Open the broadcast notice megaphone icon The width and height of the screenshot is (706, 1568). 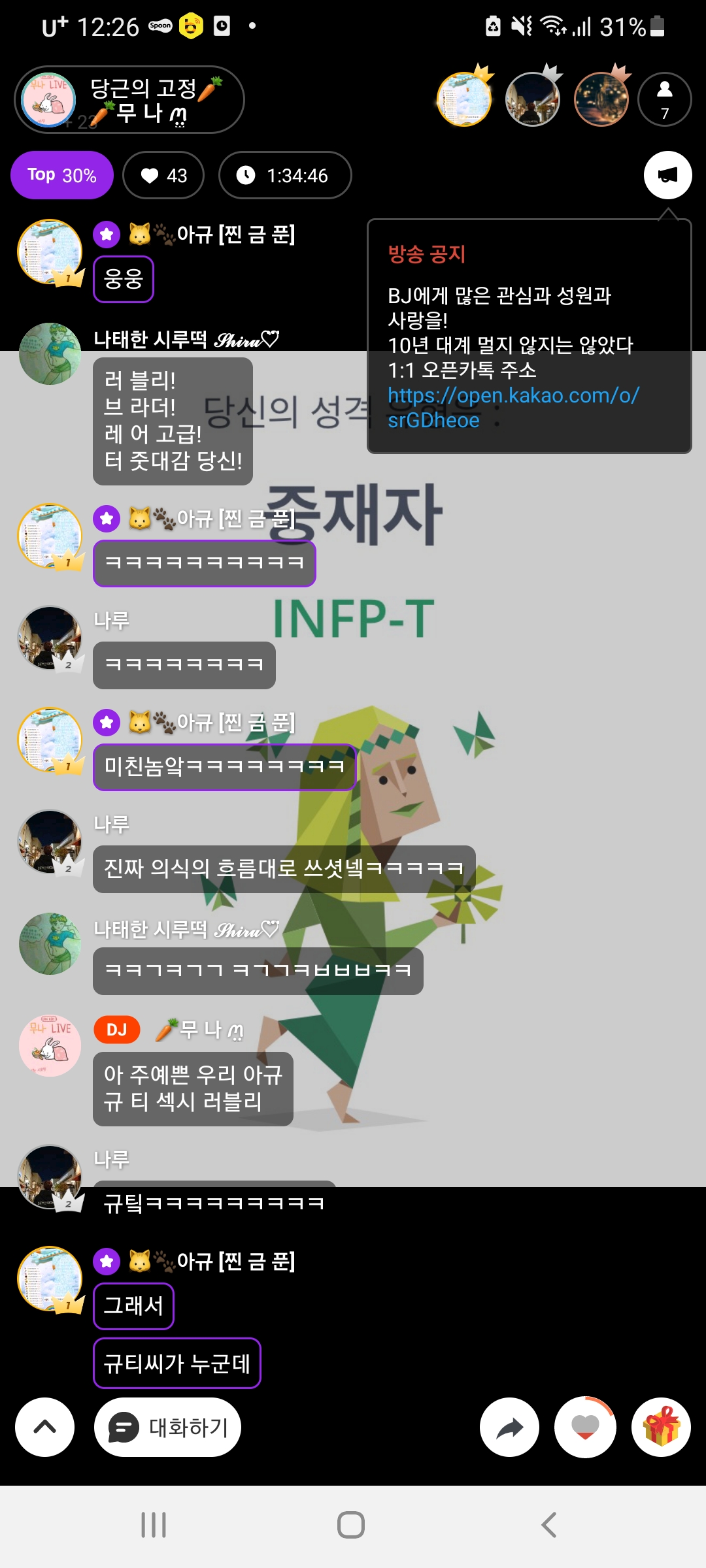click(667, 175)
